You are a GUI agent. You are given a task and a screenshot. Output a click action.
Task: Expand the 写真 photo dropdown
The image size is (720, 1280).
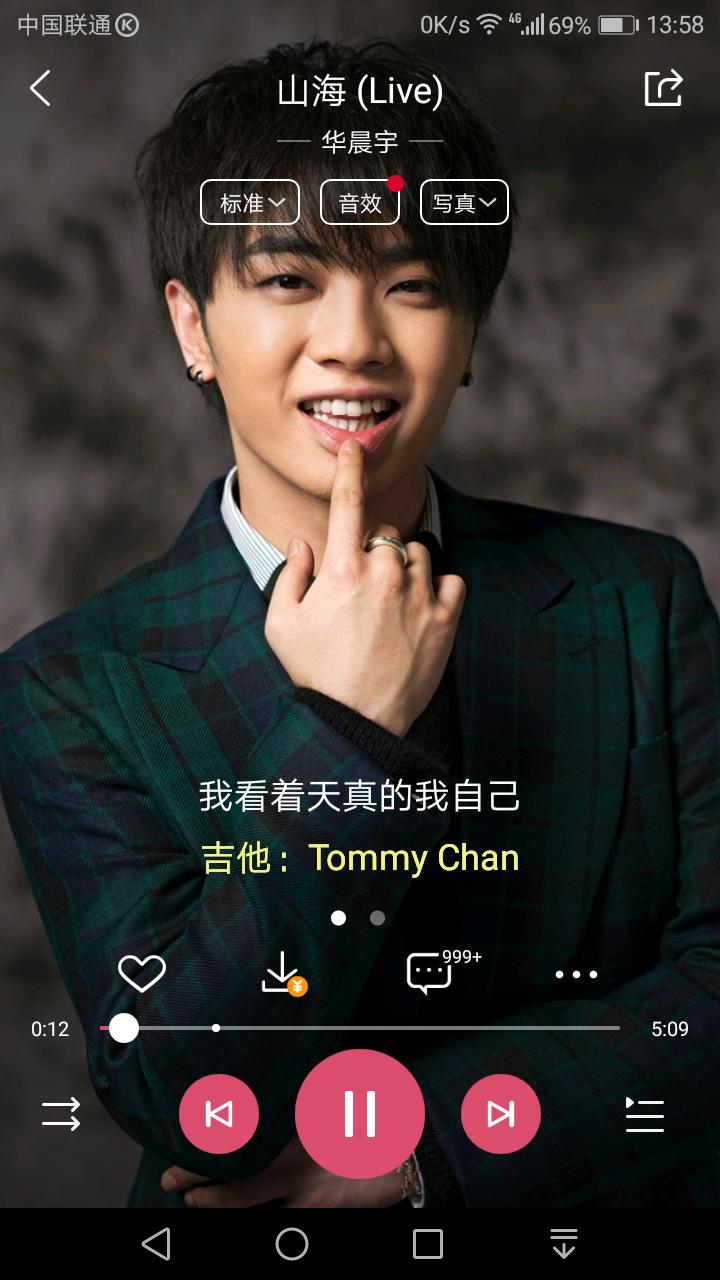[464, 202]
